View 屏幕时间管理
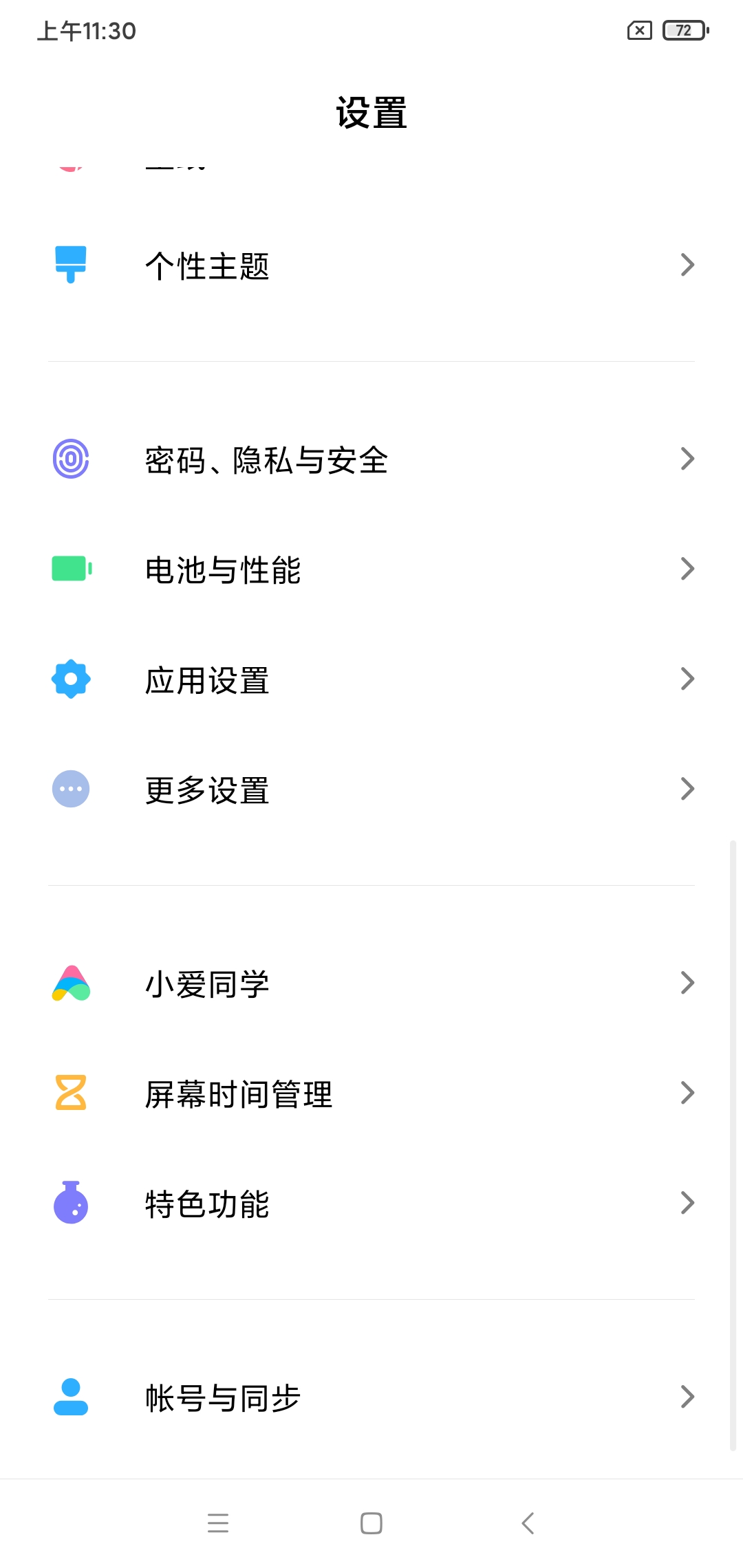 pos(371,1093)
